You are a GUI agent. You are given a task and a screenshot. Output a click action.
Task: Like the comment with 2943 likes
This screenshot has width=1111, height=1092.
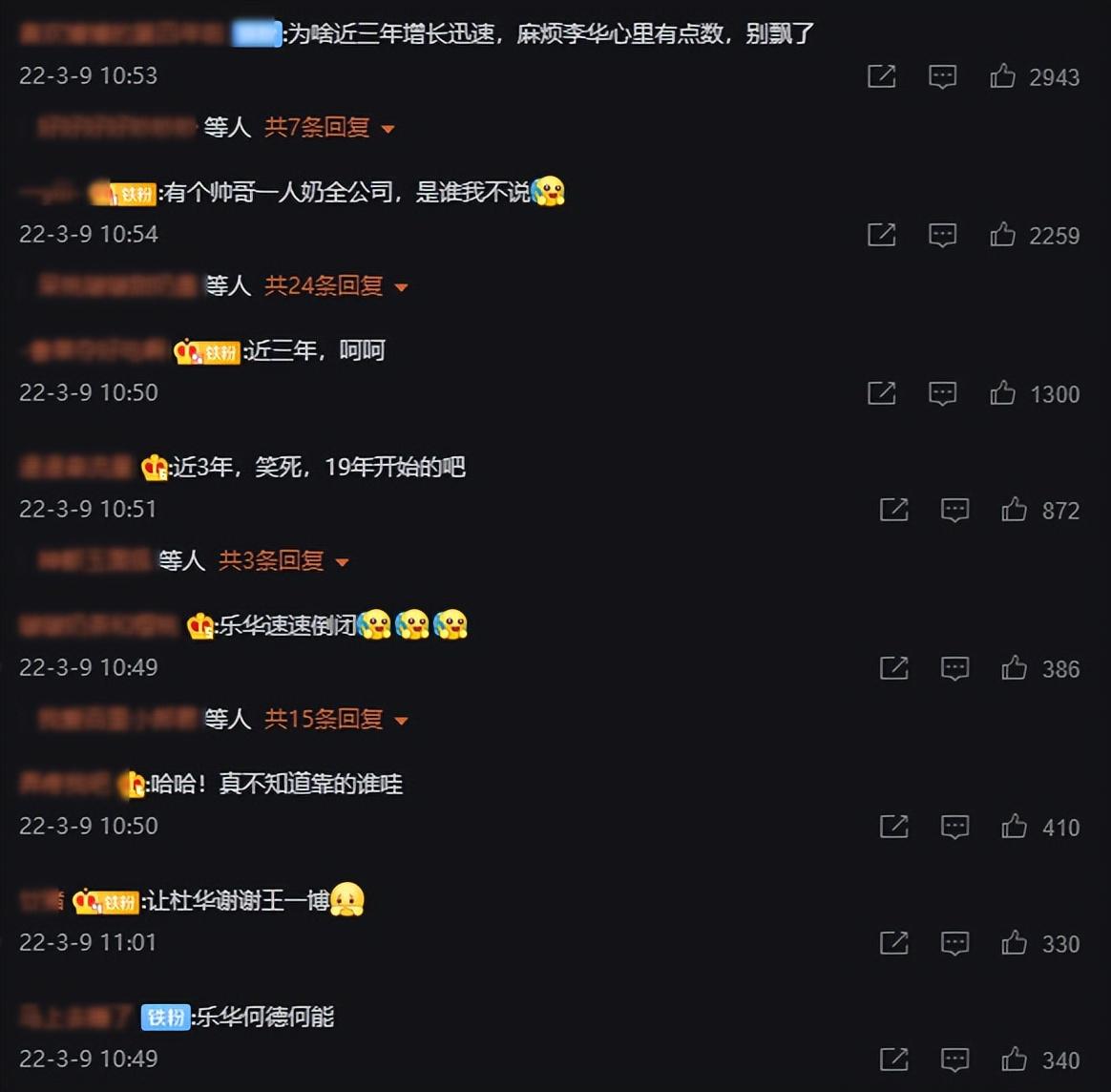tap(1002, 76)
